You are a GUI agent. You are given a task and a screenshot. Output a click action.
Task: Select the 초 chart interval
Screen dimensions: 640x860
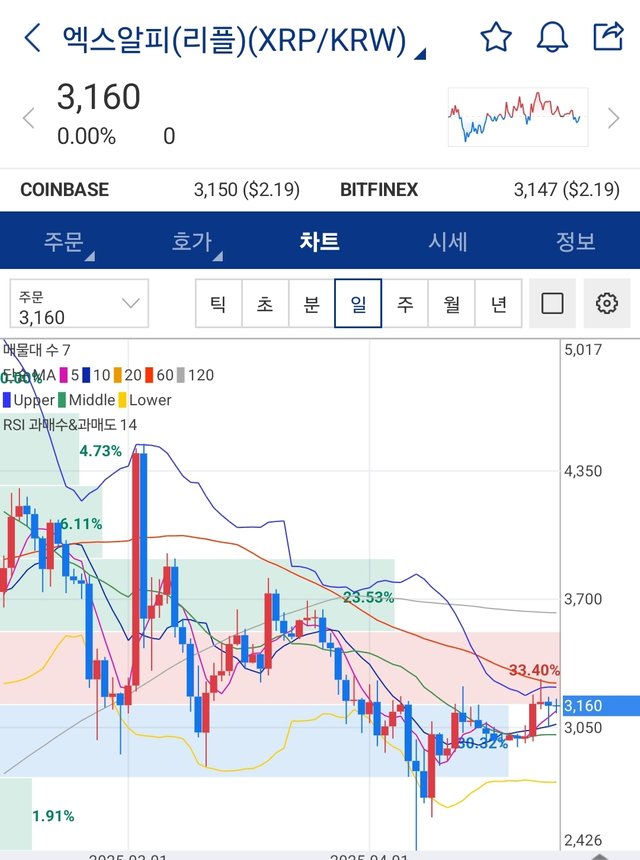tap(265, 304)
